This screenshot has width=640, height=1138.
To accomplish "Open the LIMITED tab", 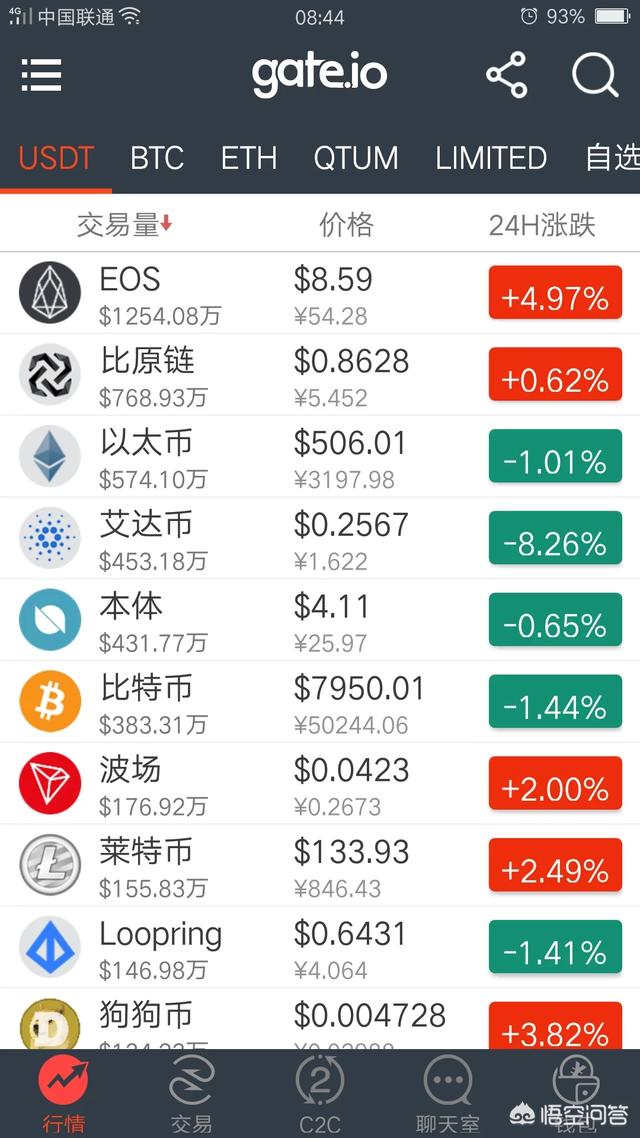I will tap(490, 158).
